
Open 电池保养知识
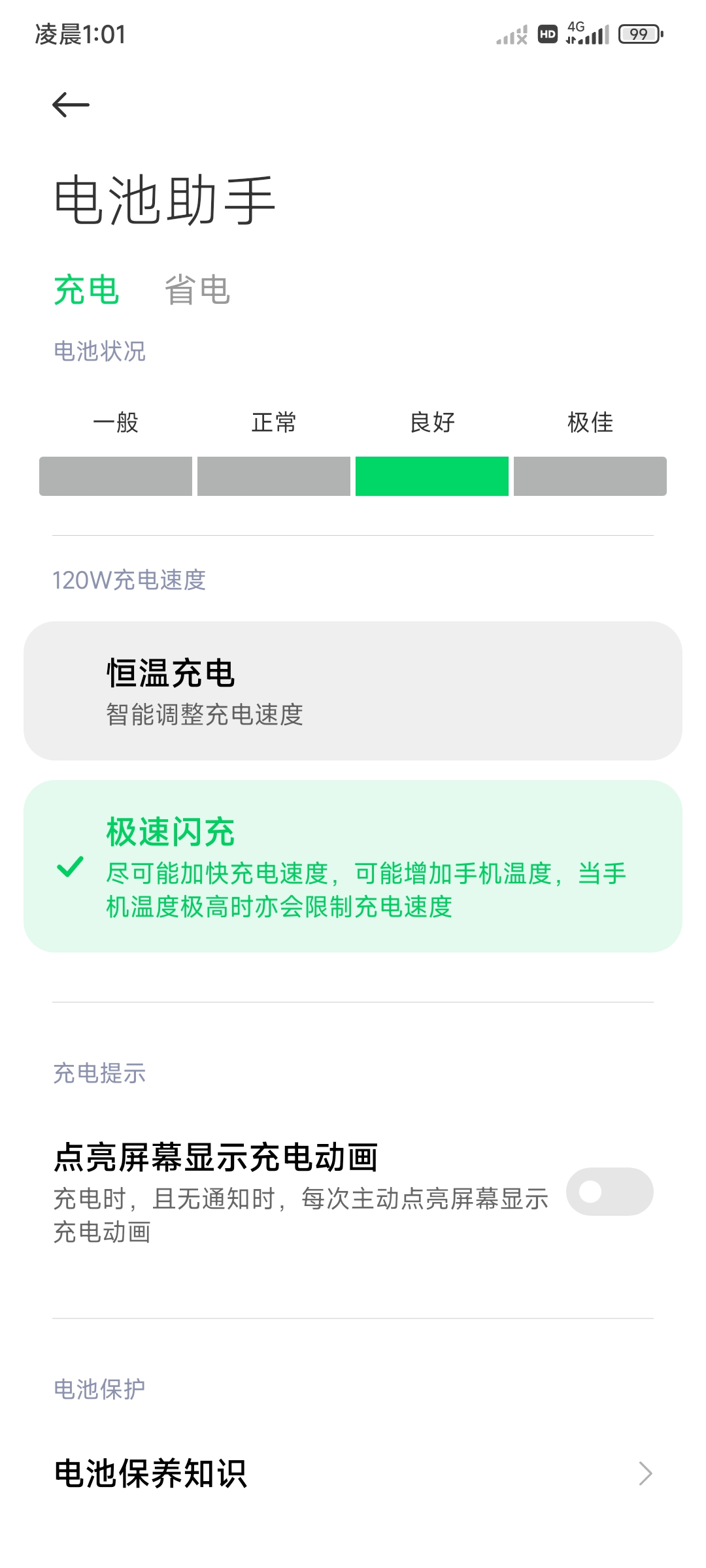pos(353,1474)
